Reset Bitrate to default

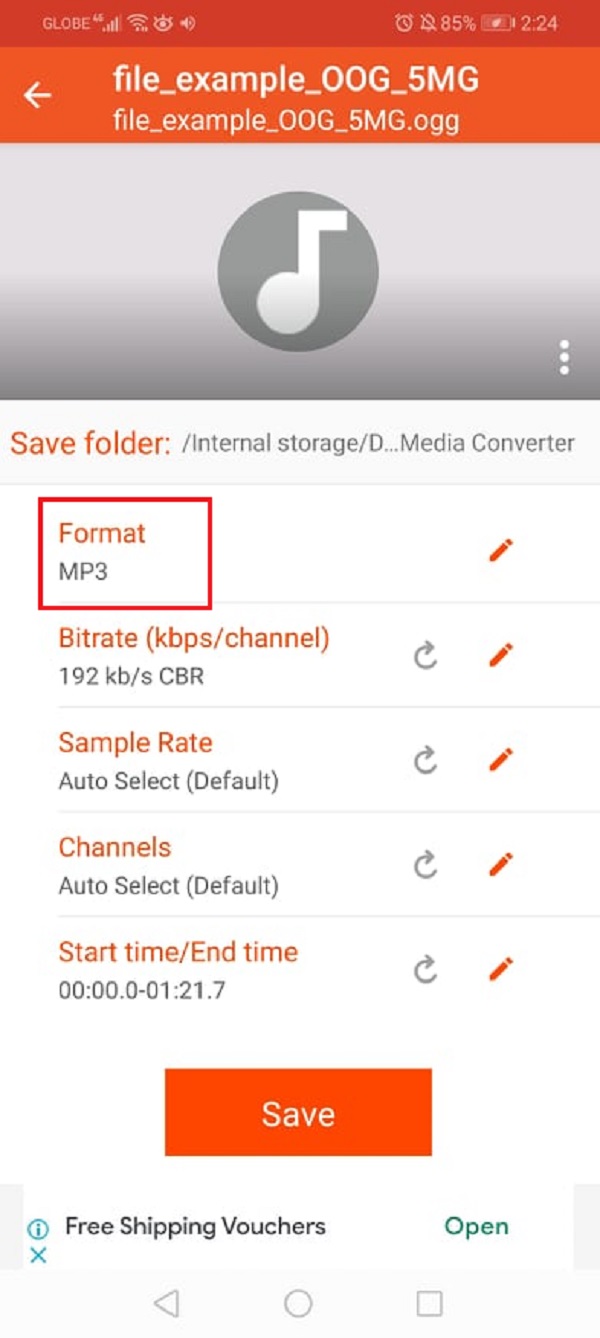click(x=426, y=656)
